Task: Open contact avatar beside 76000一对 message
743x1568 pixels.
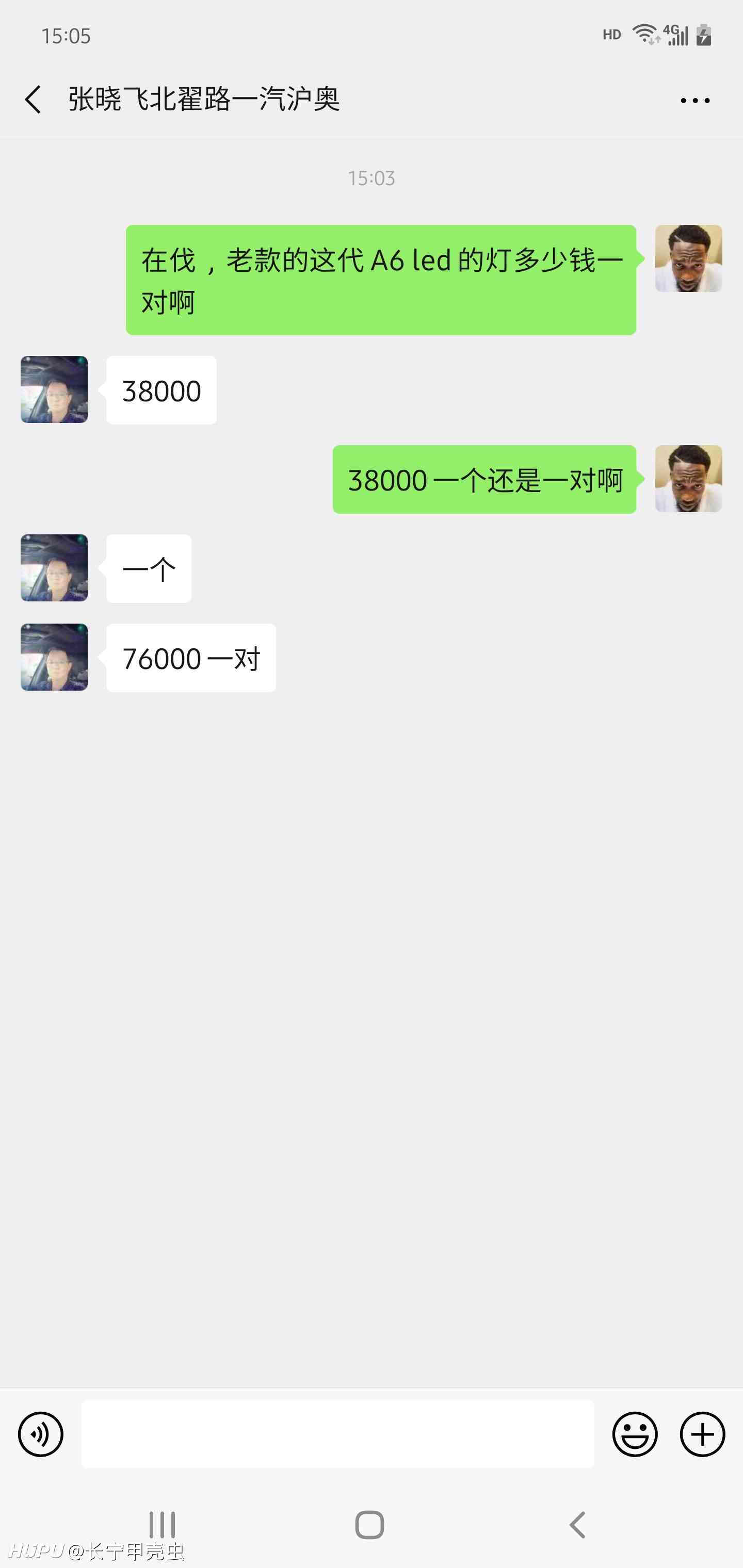Action: click(54, 657)
